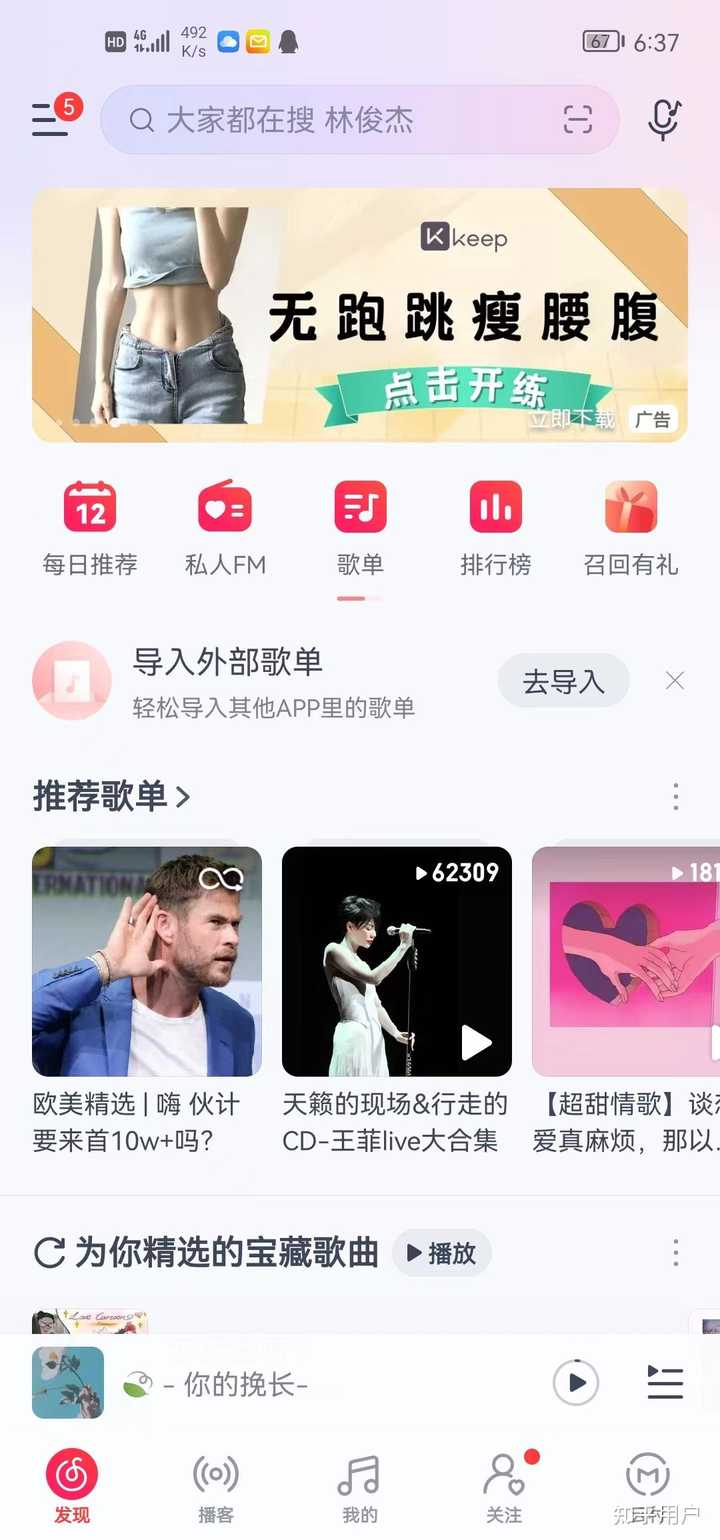Expand the 推荐歌单 playlist section

113,797
